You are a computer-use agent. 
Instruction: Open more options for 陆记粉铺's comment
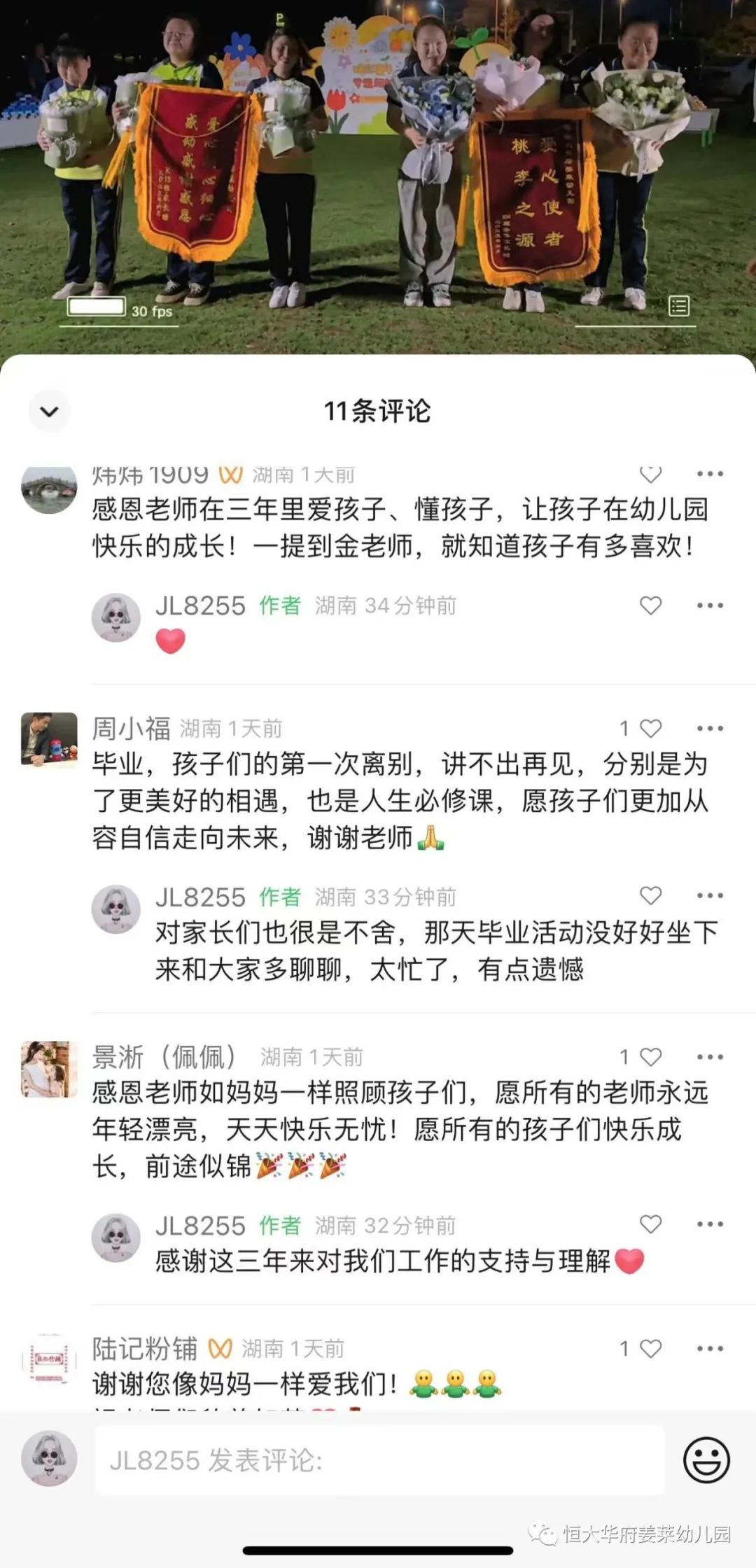coord(710,1349)
